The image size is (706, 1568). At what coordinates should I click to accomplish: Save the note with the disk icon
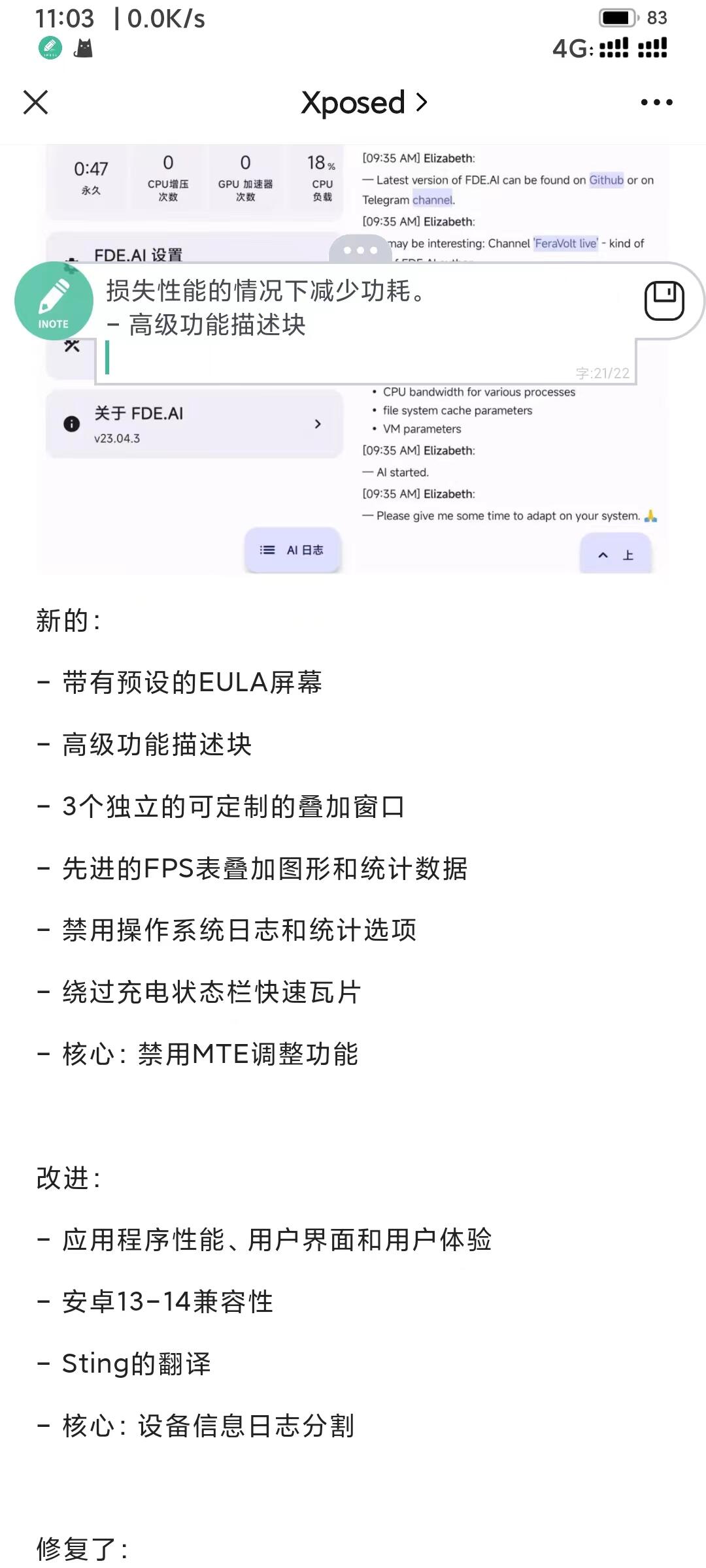click(x=664, y=301)
